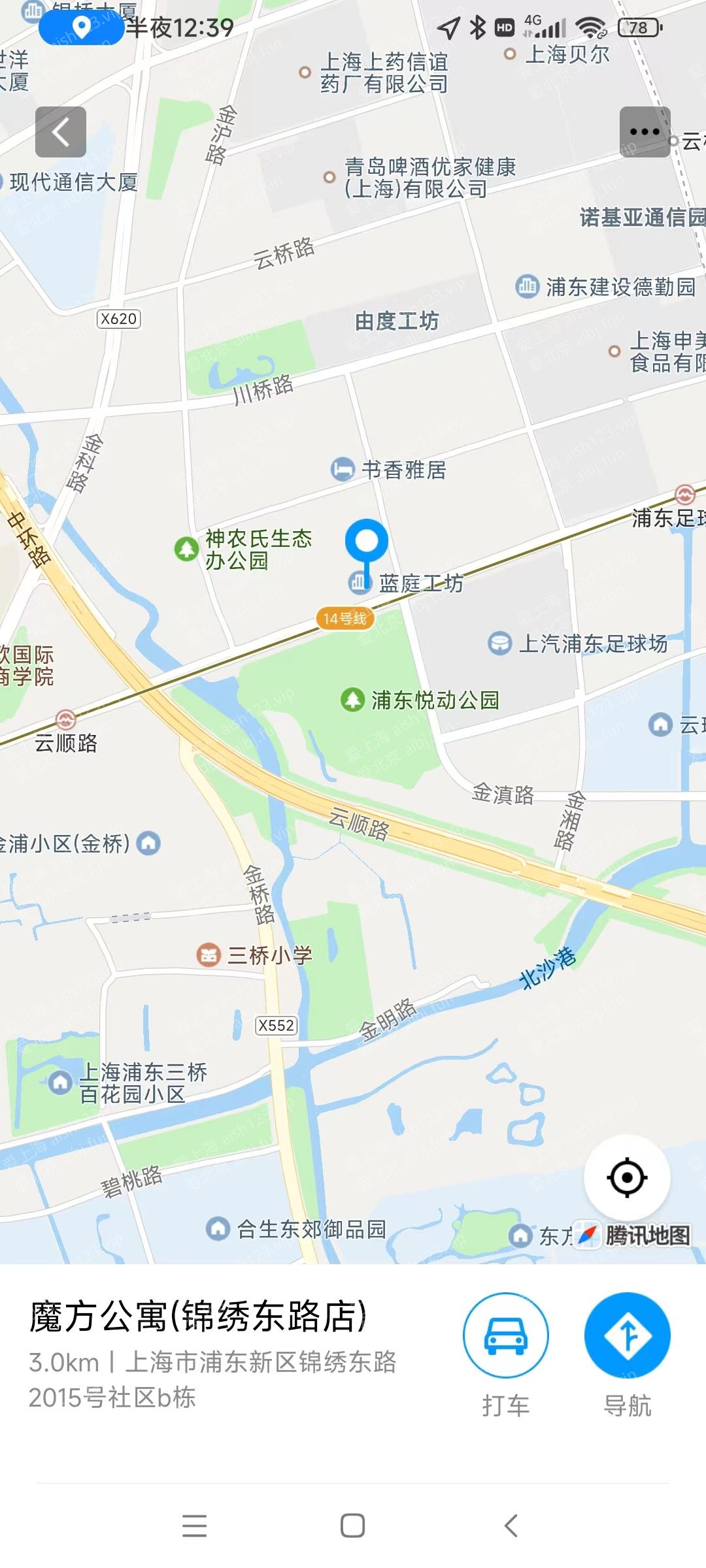Go to the system home screen
The height and width of the screenshot is (1568, 706).
(x=352, y=1526)
